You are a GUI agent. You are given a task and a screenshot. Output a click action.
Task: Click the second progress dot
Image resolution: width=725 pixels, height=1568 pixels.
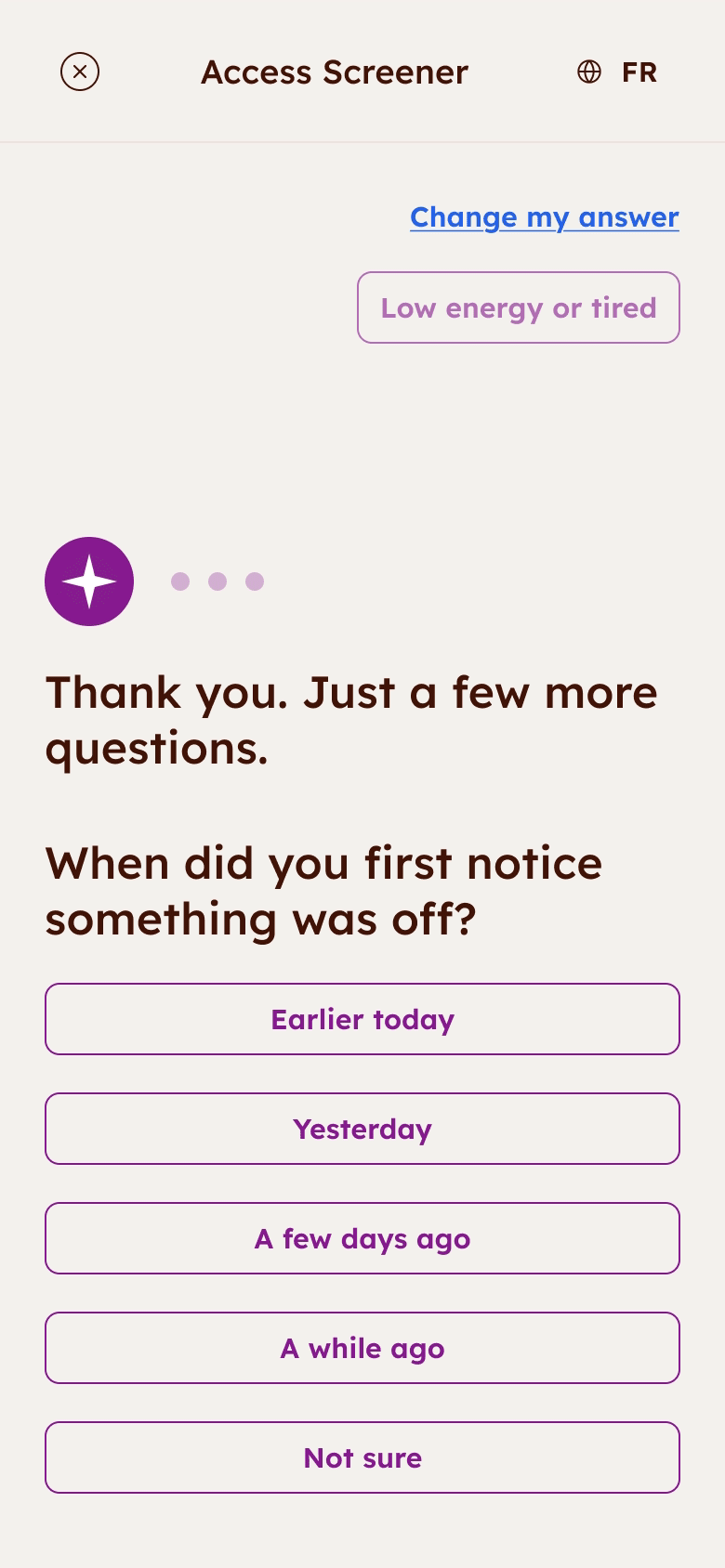click(x=218, y=581)
